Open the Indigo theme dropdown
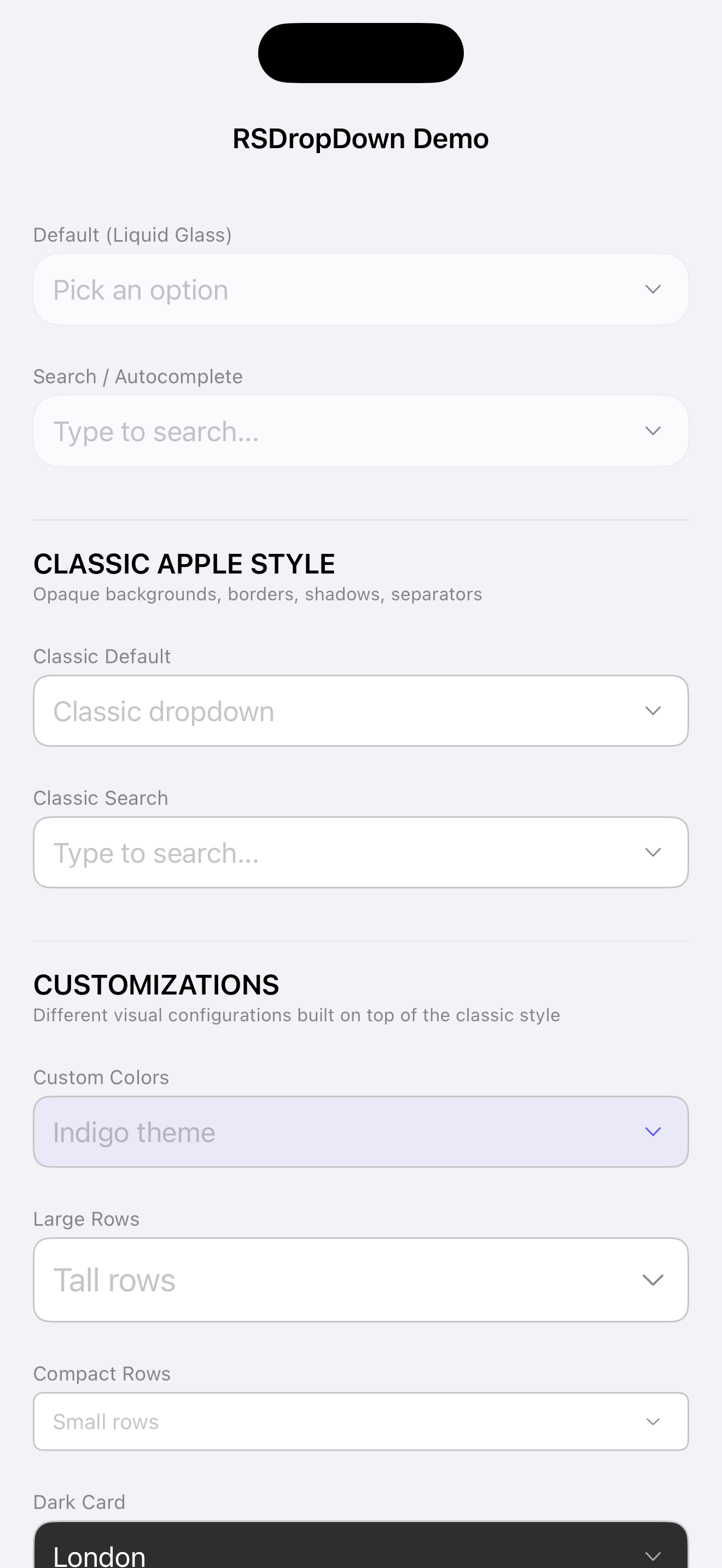Screen dimensions: 722x1568 click(360, 1132)
